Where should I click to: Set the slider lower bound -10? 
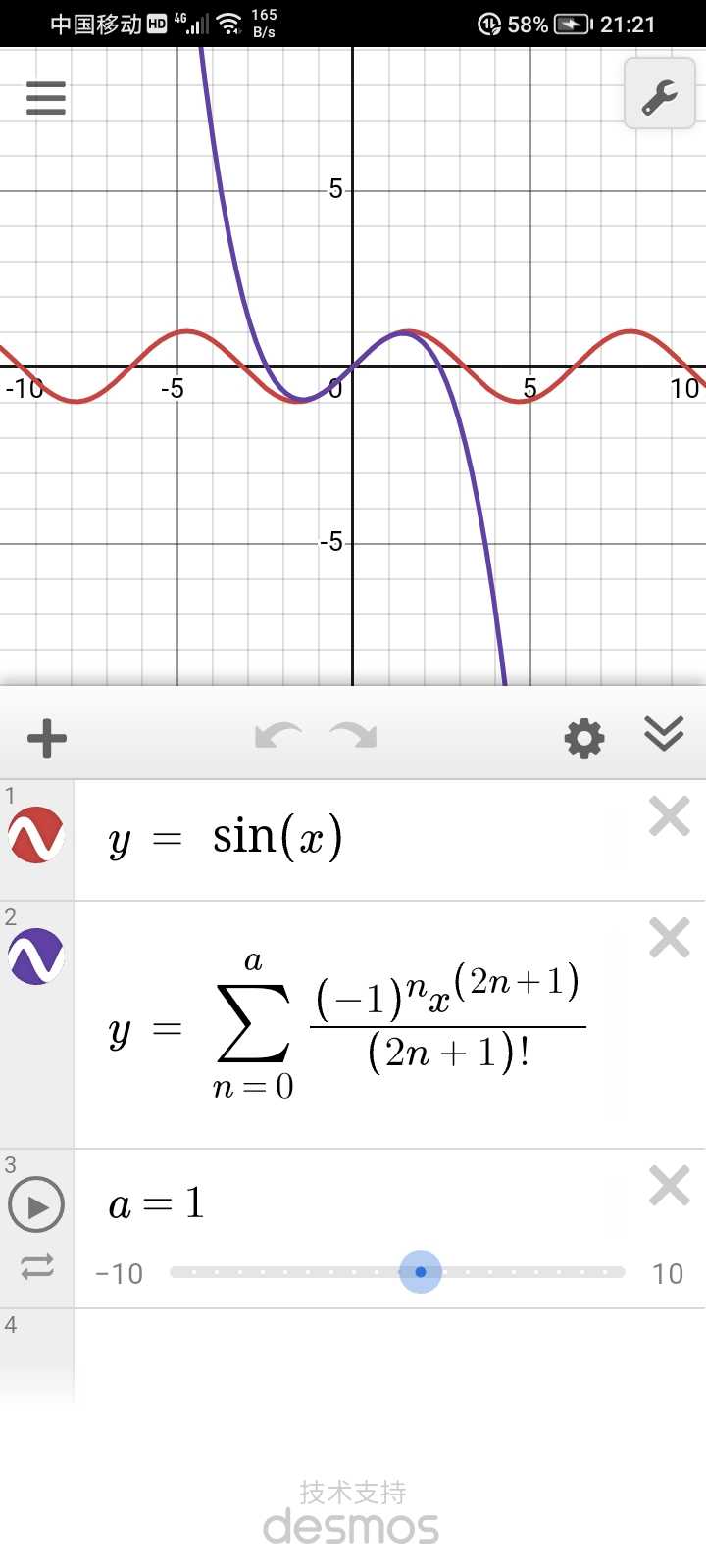[x=120, y=1274]
